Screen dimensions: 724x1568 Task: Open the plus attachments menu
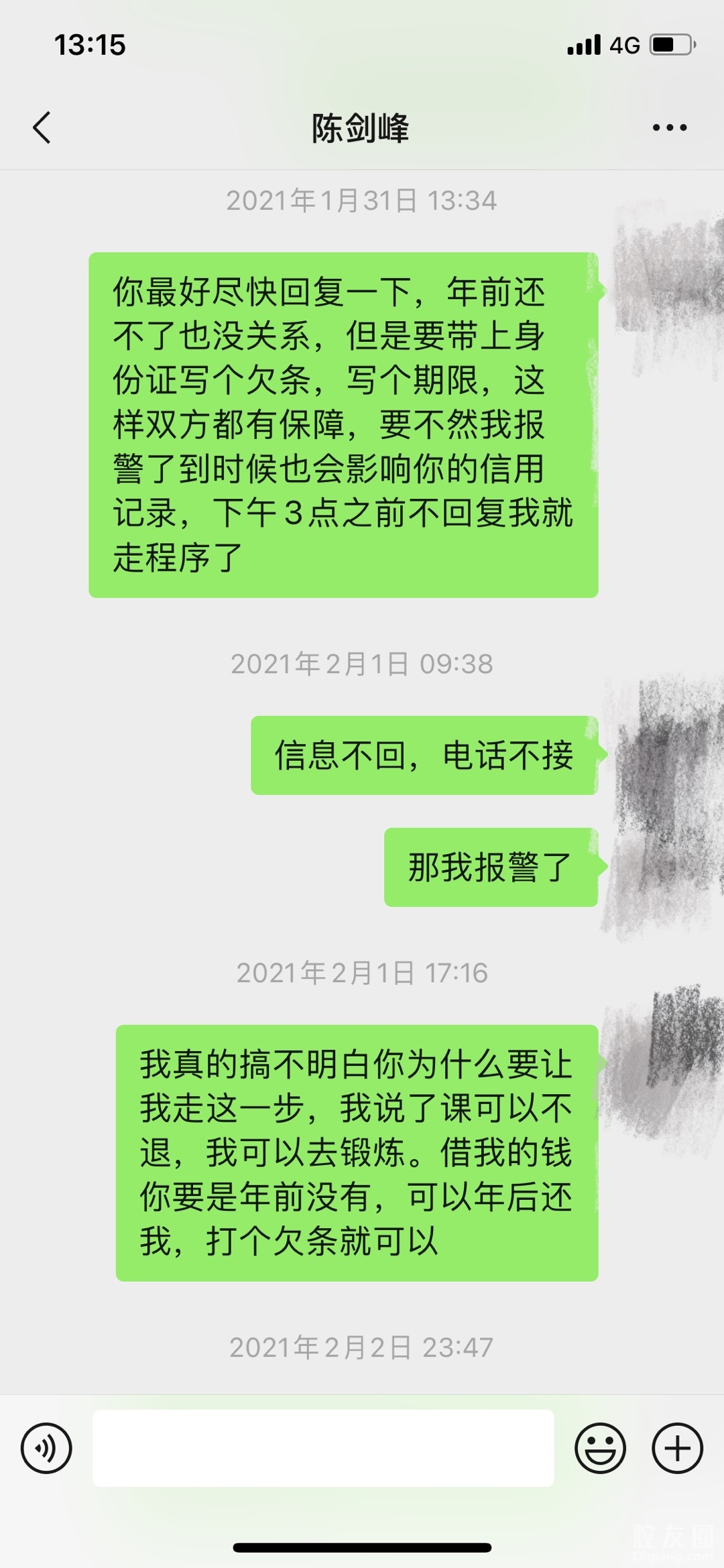[x=677, y=1448]
